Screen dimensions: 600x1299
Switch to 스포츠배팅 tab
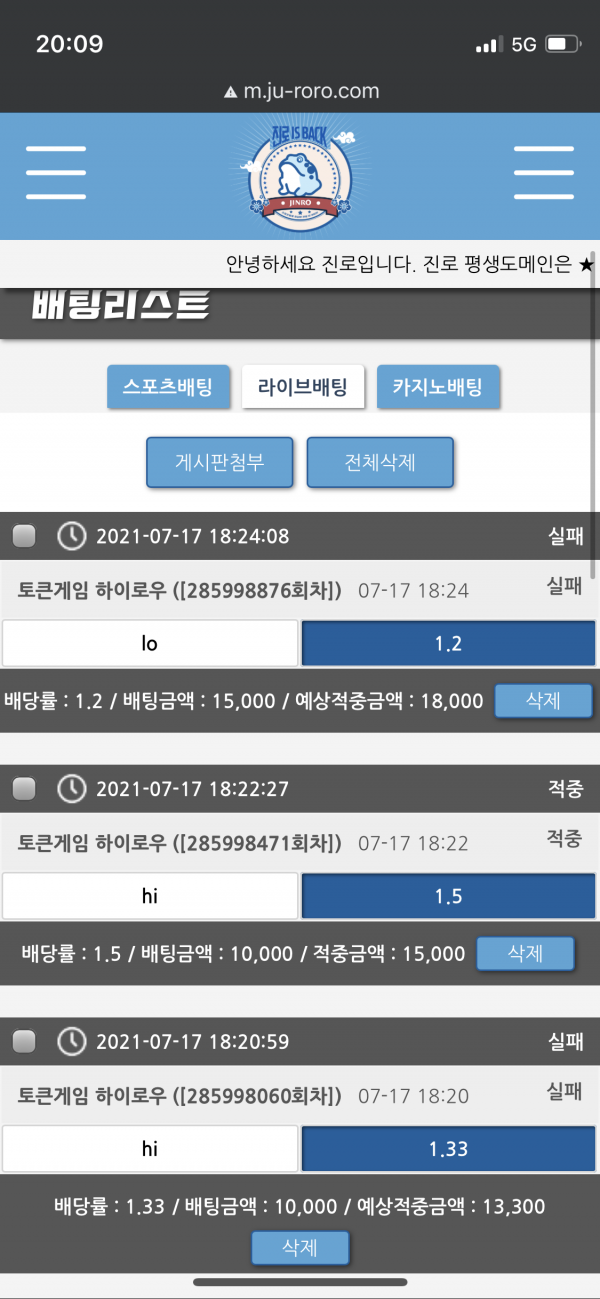tap(168, 387)
